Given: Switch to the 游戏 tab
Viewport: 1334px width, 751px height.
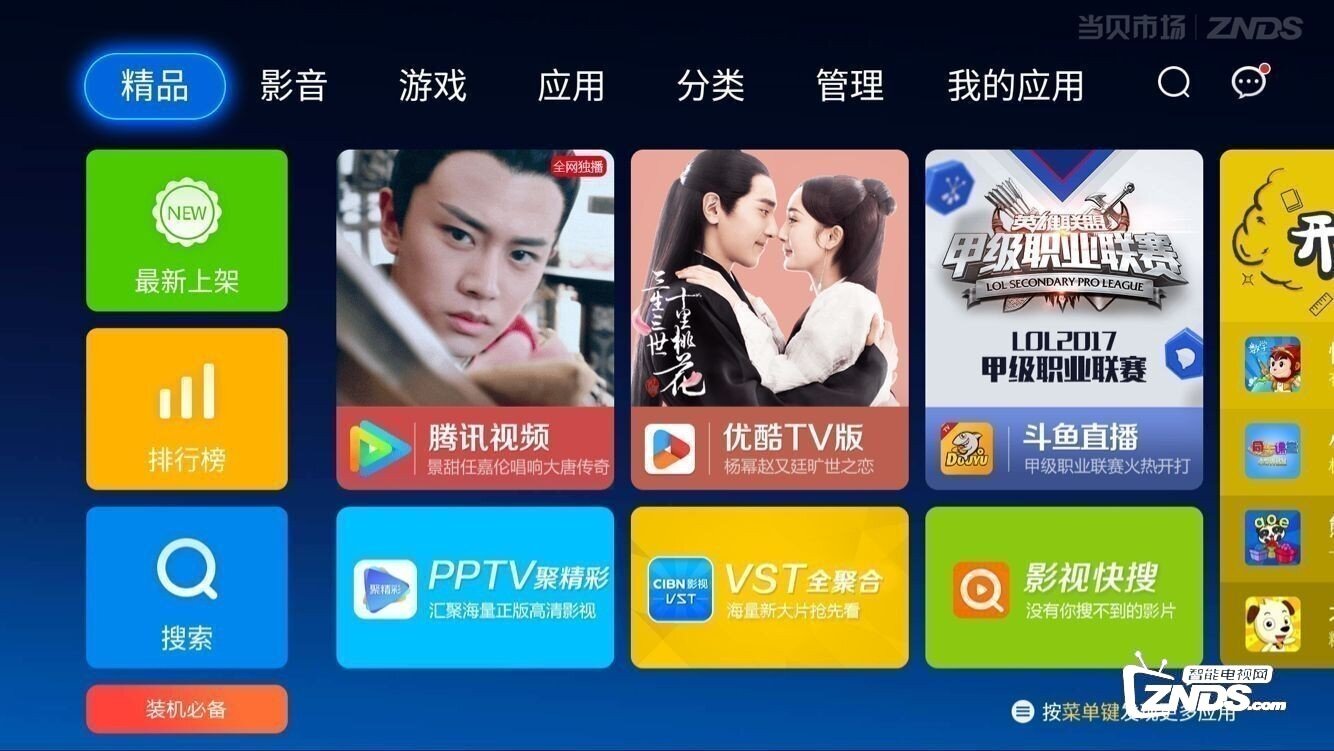Looking at the screenshot, I should [432, 86].
